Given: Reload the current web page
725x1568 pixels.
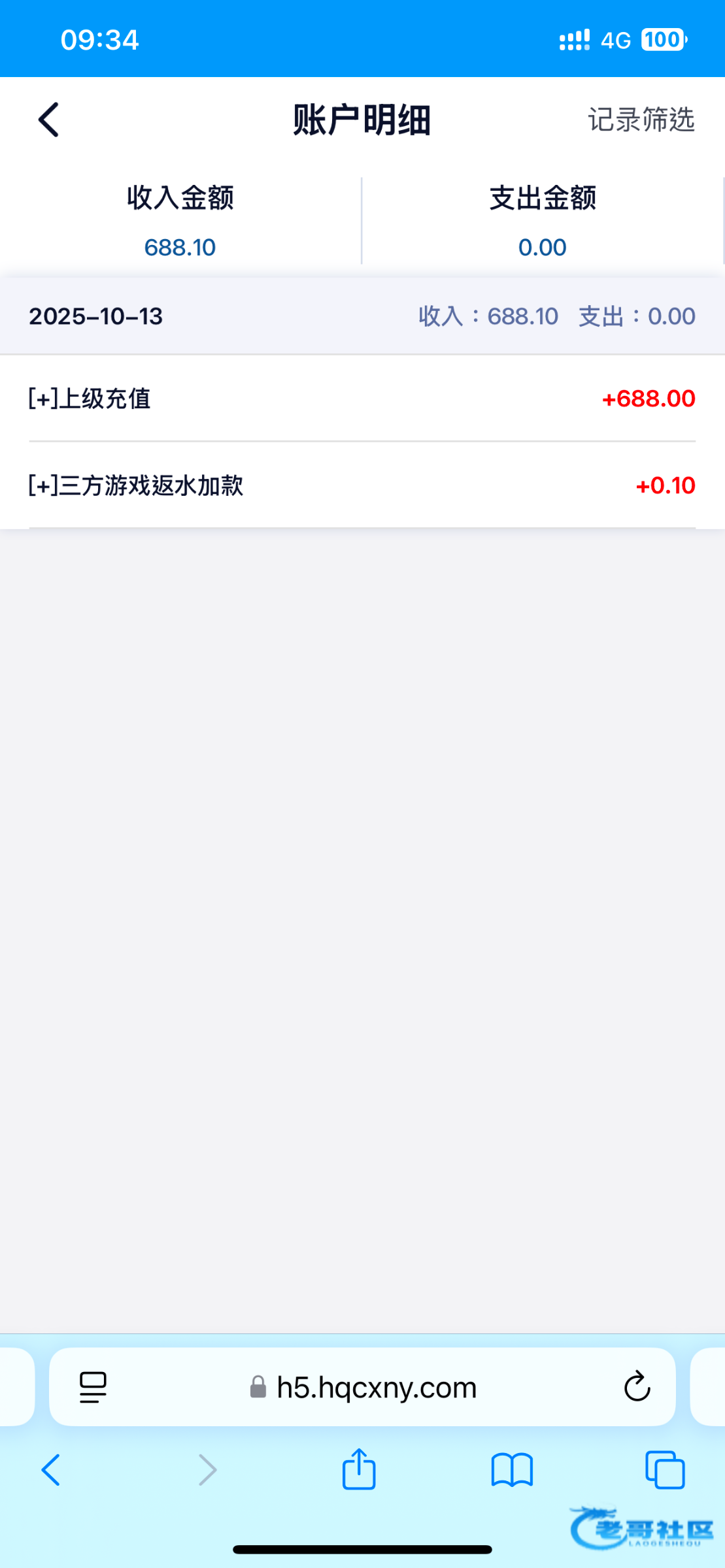Looking at the screenshot, I should [x=637, y=1387].
